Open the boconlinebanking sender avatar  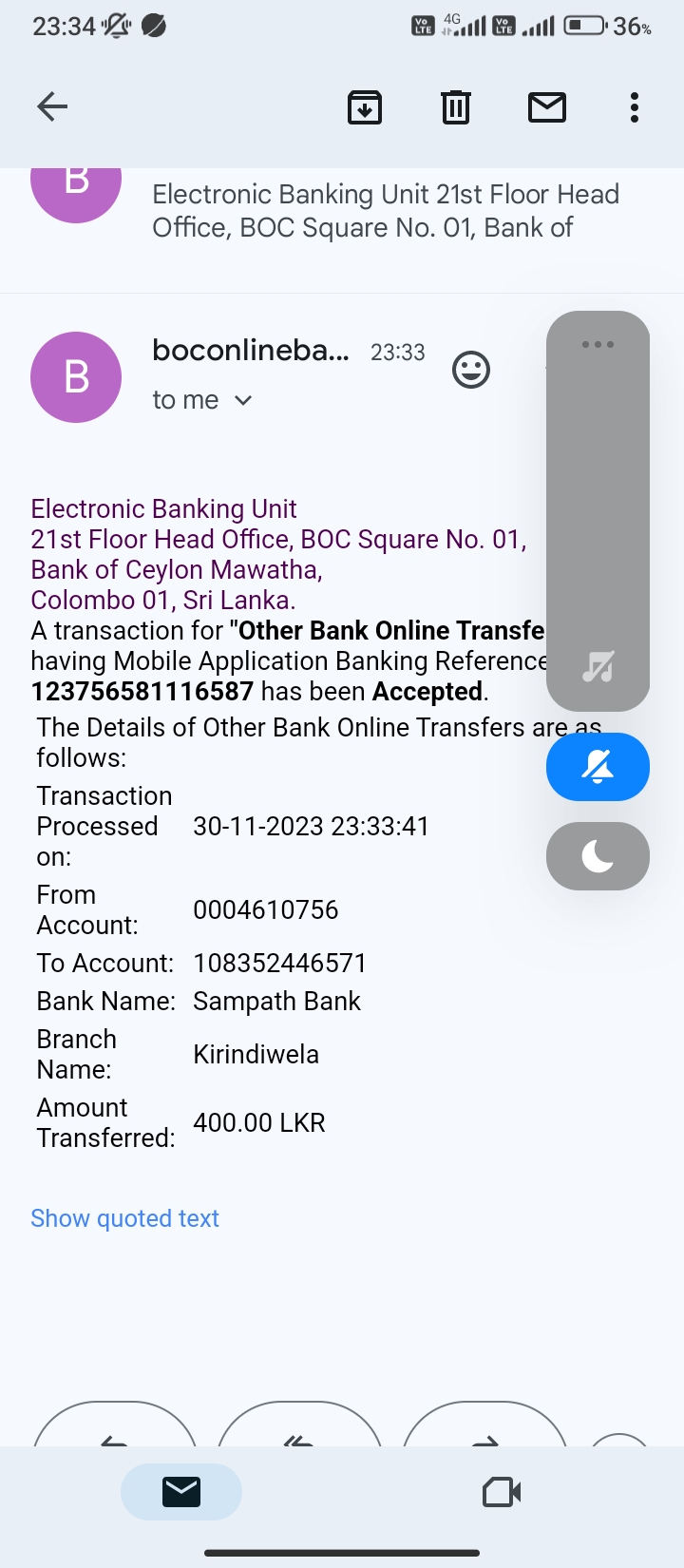[x=76, y=377]
